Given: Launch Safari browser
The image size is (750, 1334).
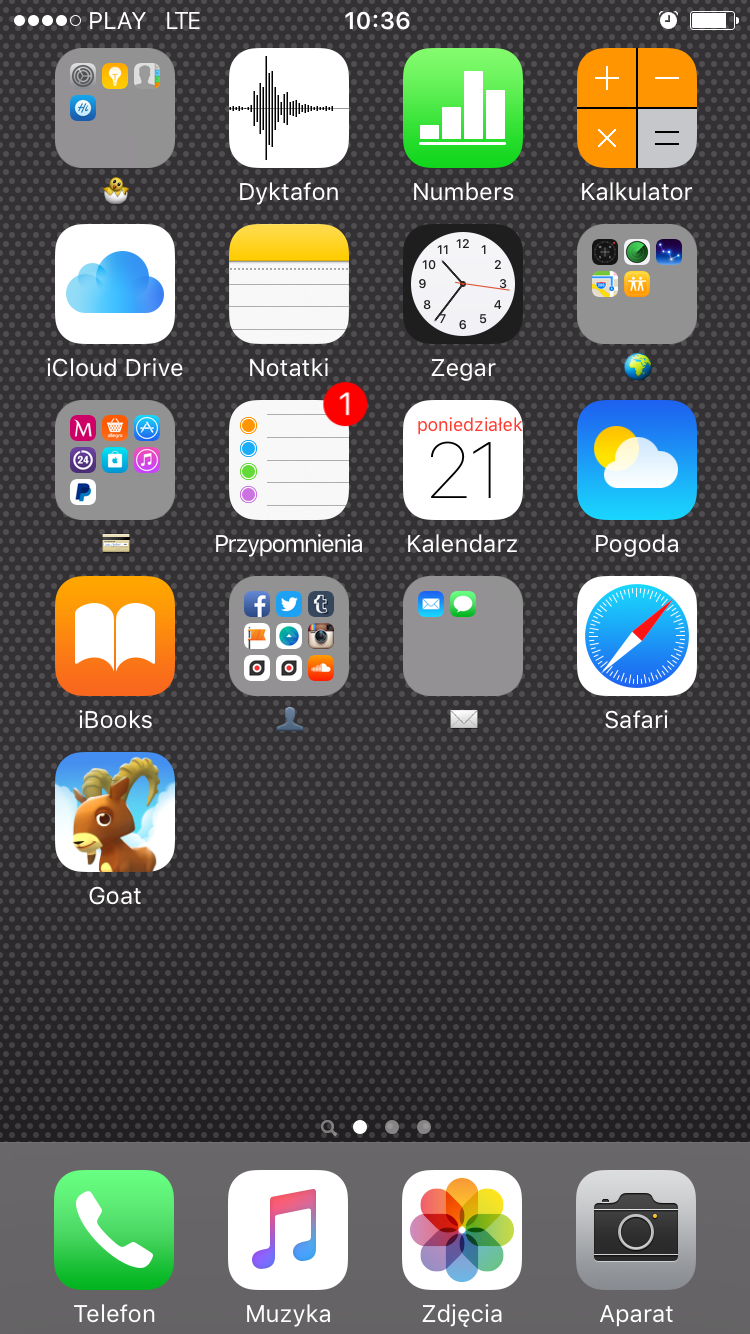Looking at the screenshot, I should point(637,636).
